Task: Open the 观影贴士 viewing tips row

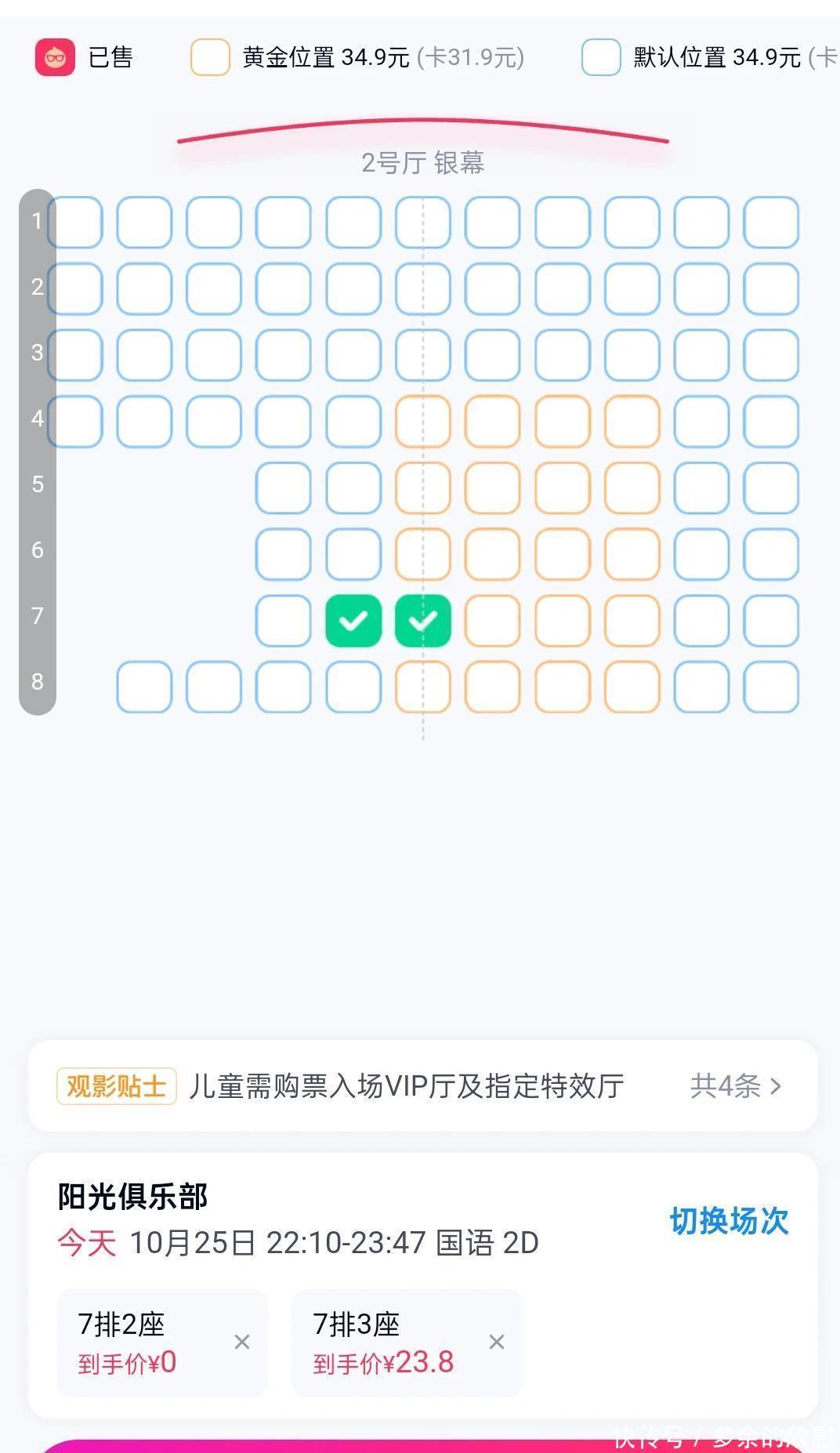Action: [x=423, y=1086]
